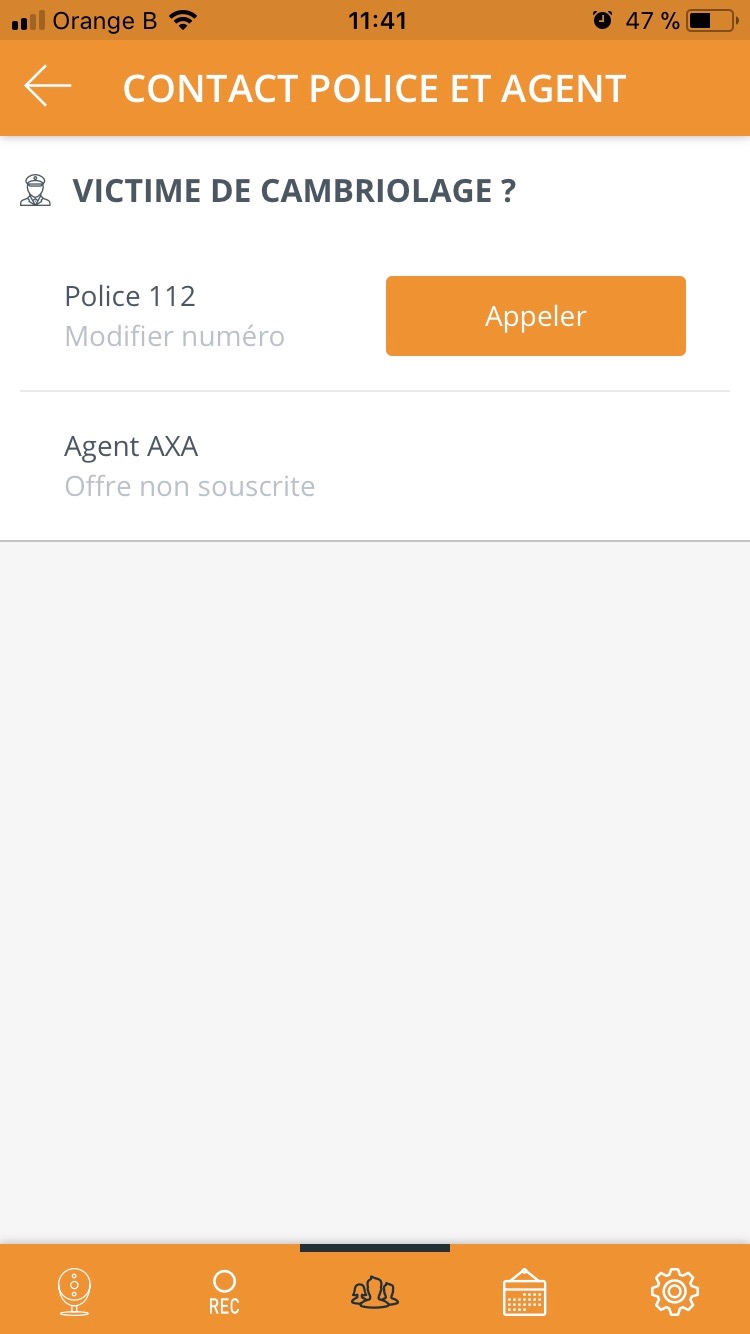The image size is (750, 1334).
Task: Open settings via the gear icon
Action: point(674,1291)
